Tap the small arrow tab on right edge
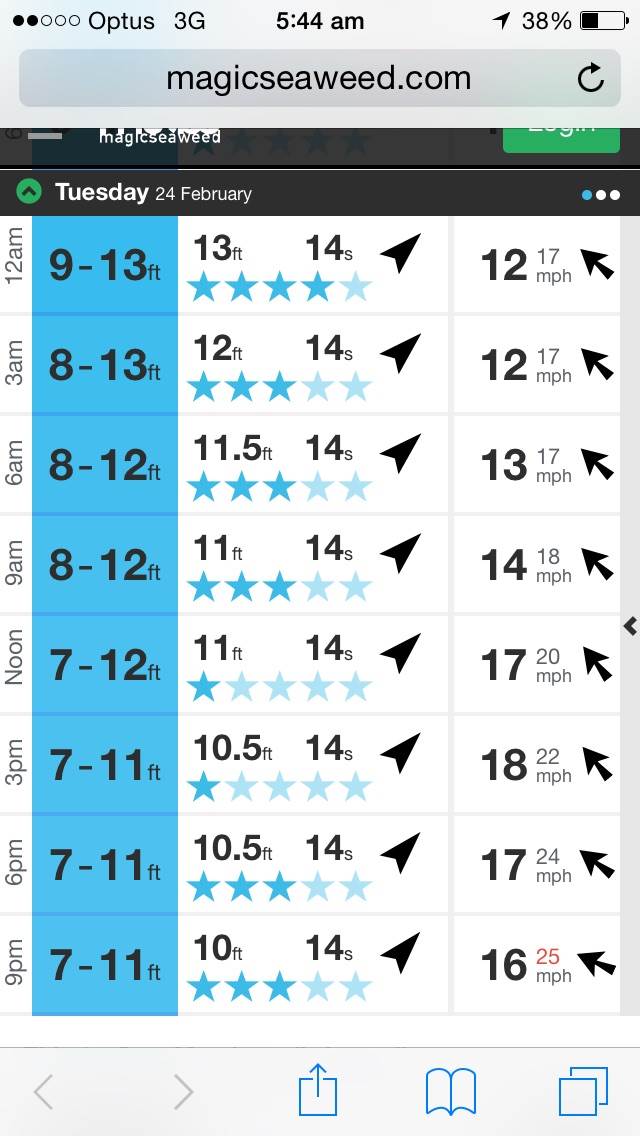Screen dimensions: 640x1136 [630, 626]
